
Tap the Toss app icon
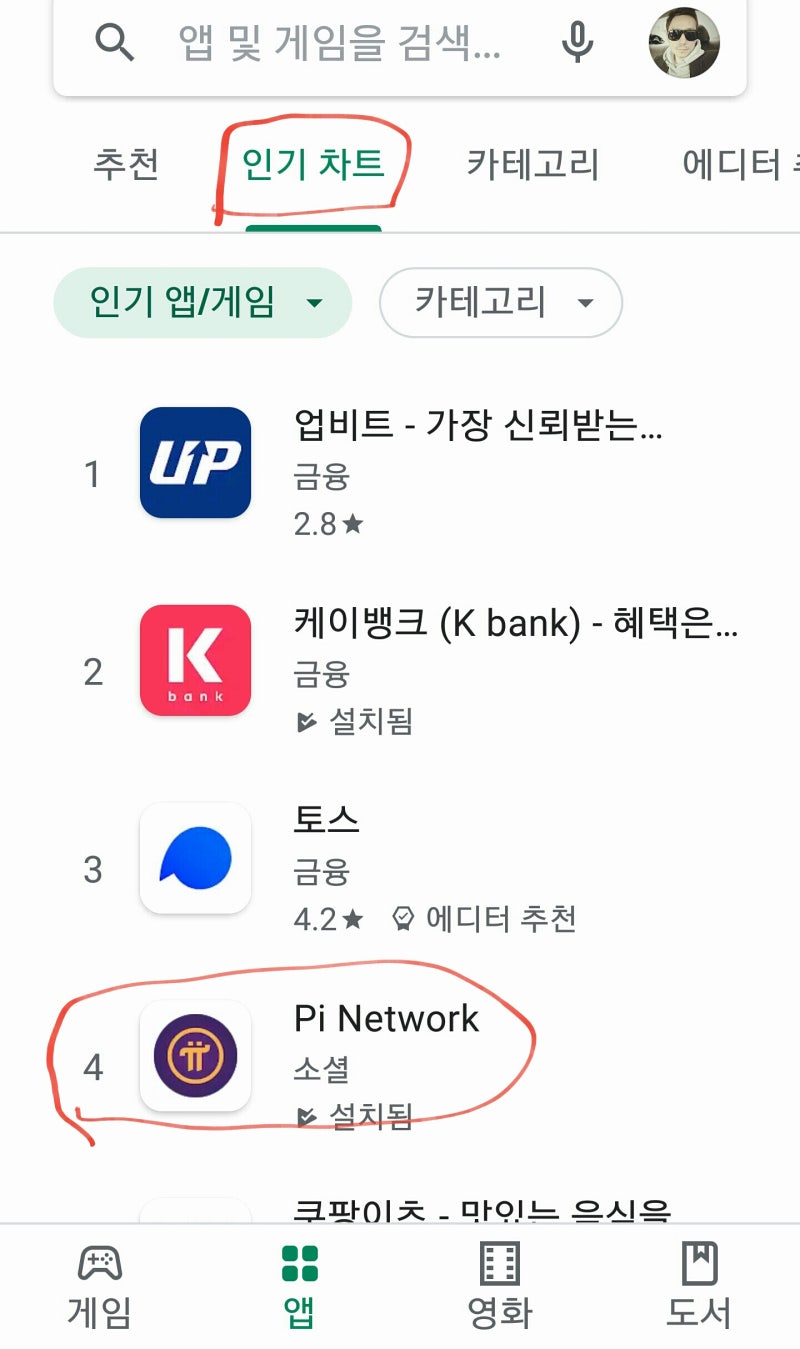pyautogui.click(x=195, y=859)
